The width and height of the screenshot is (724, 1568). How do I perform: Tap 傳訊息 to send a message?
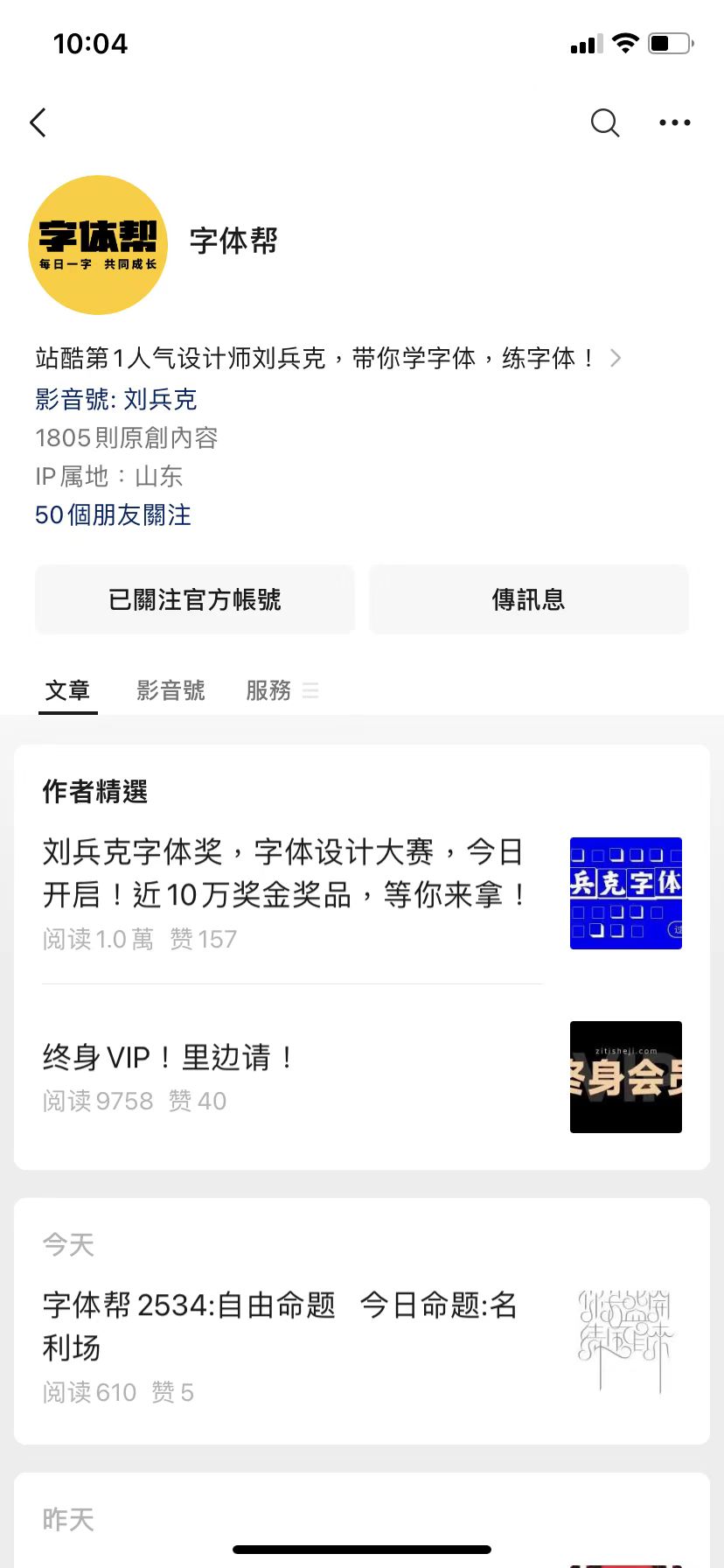[x=528, y=599]
